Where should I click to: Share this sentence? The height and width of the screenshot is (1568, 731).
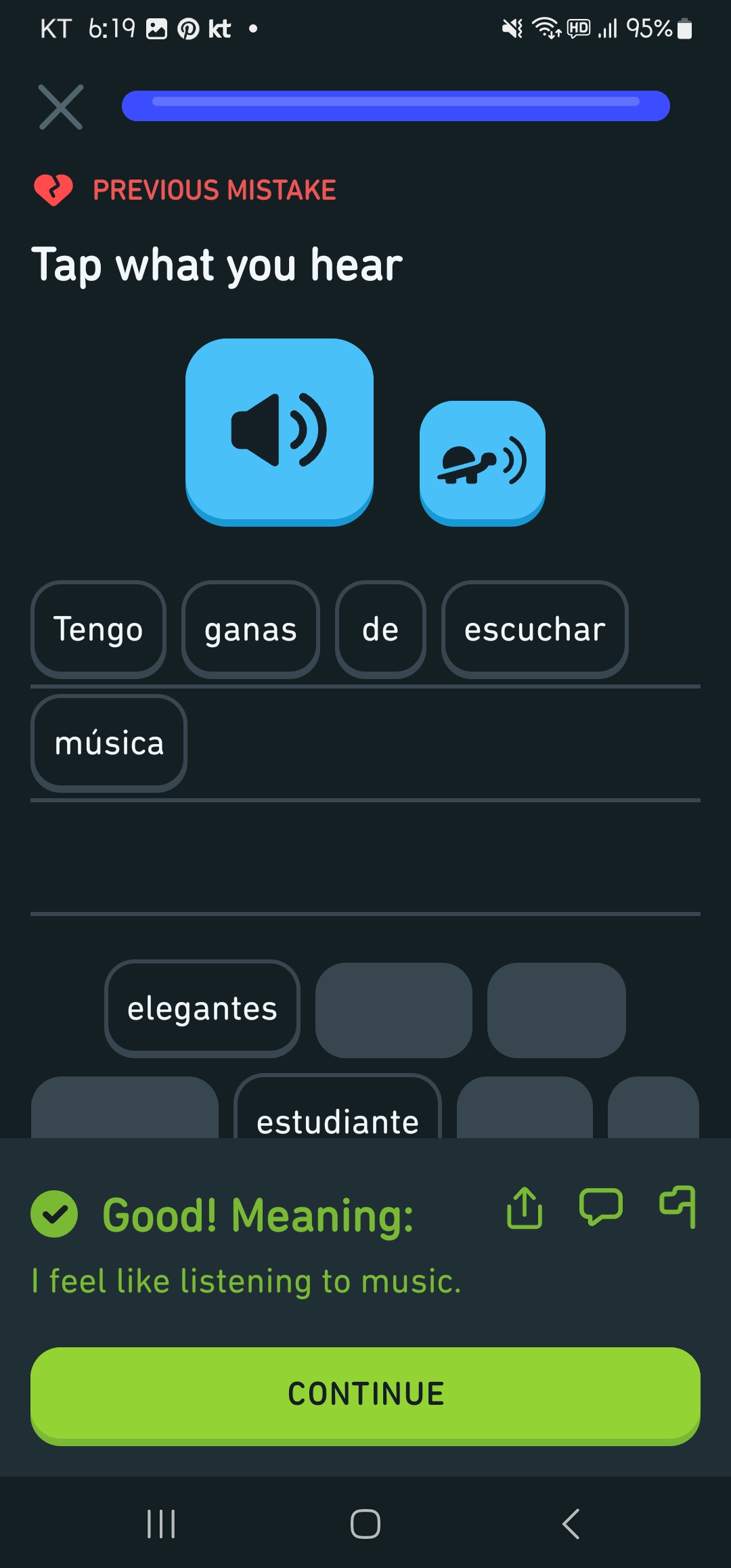(x=525, y=1207)
